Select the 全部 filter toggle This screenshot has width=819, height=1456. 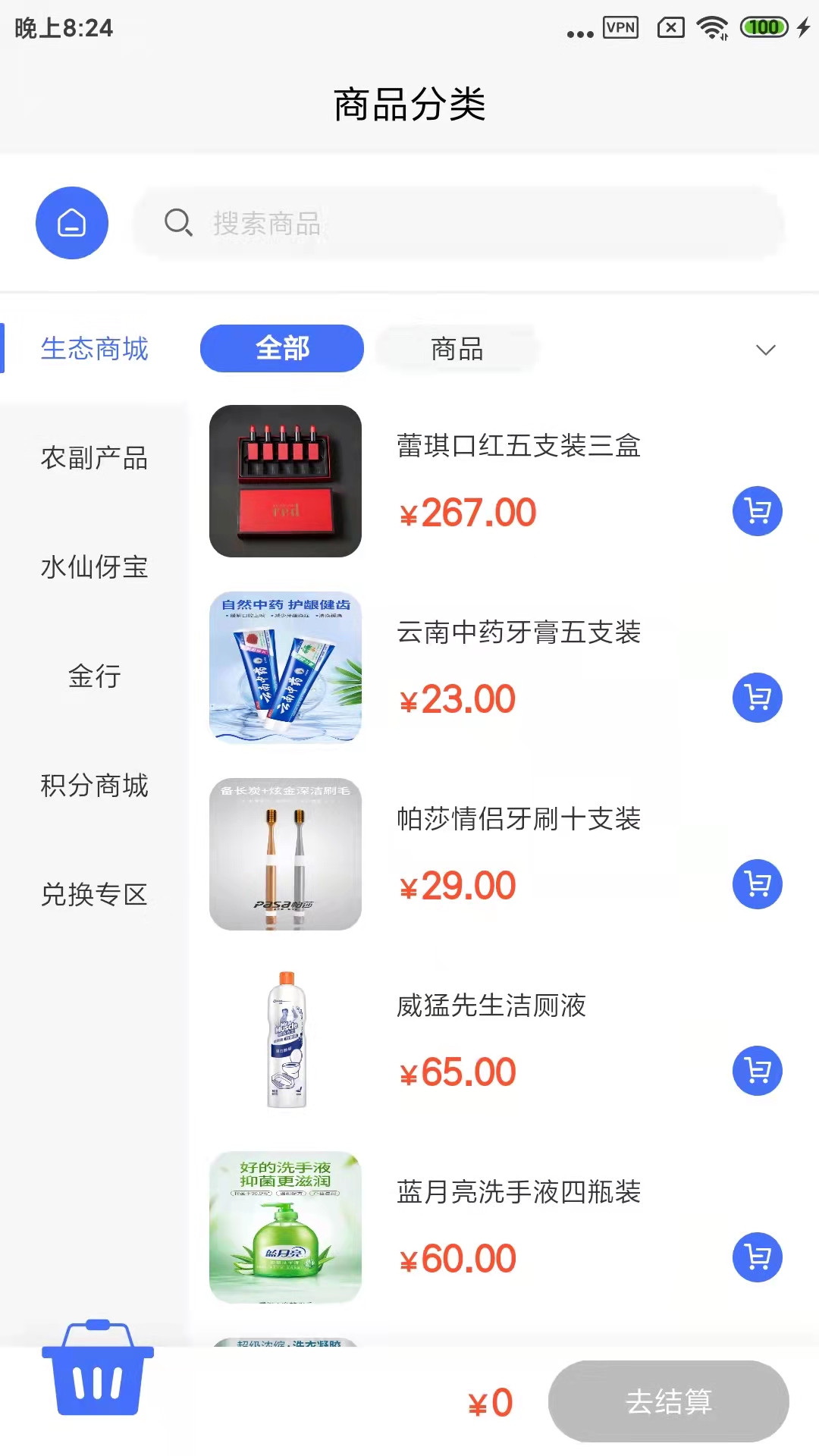[x=281, y=348]
